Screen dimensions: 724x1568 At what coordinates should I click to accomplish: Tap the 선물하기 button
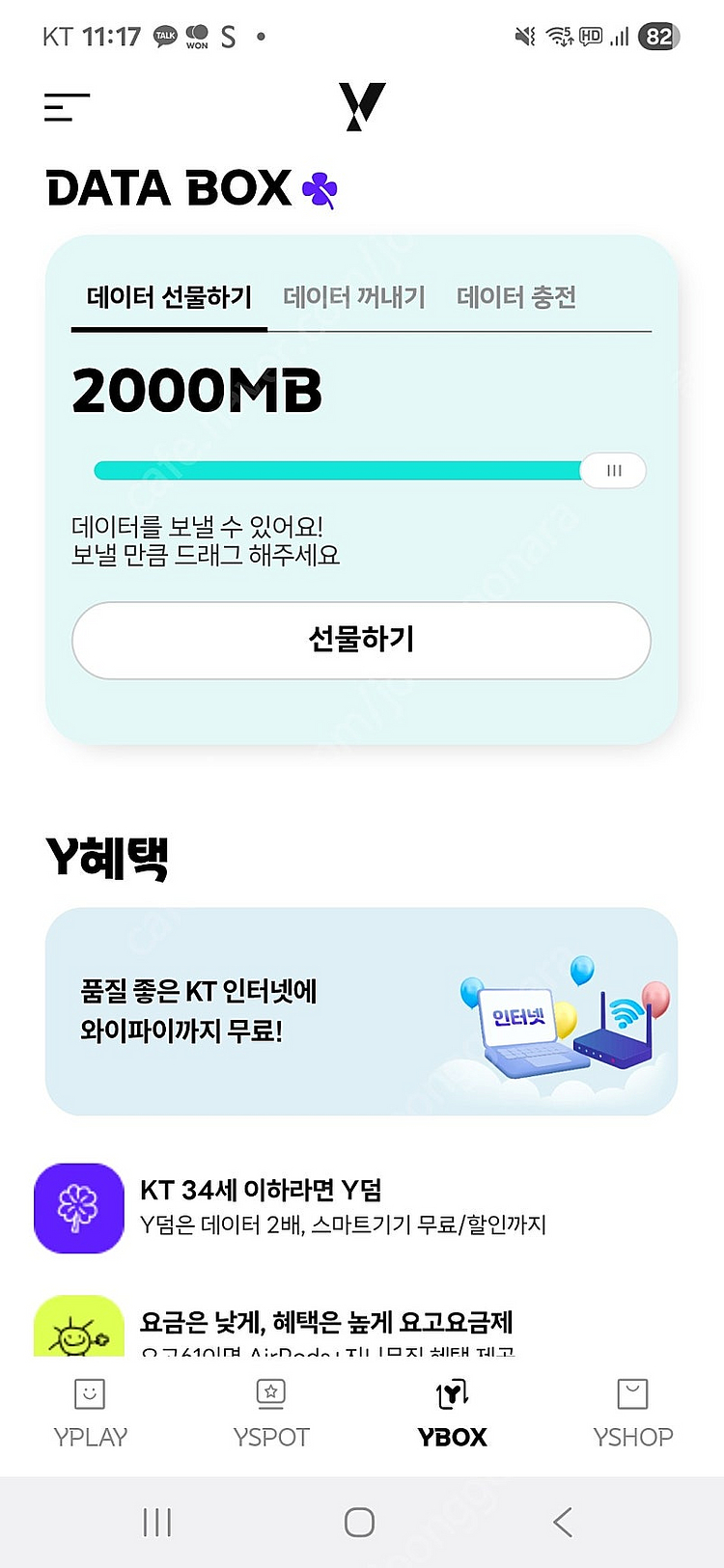361,640
